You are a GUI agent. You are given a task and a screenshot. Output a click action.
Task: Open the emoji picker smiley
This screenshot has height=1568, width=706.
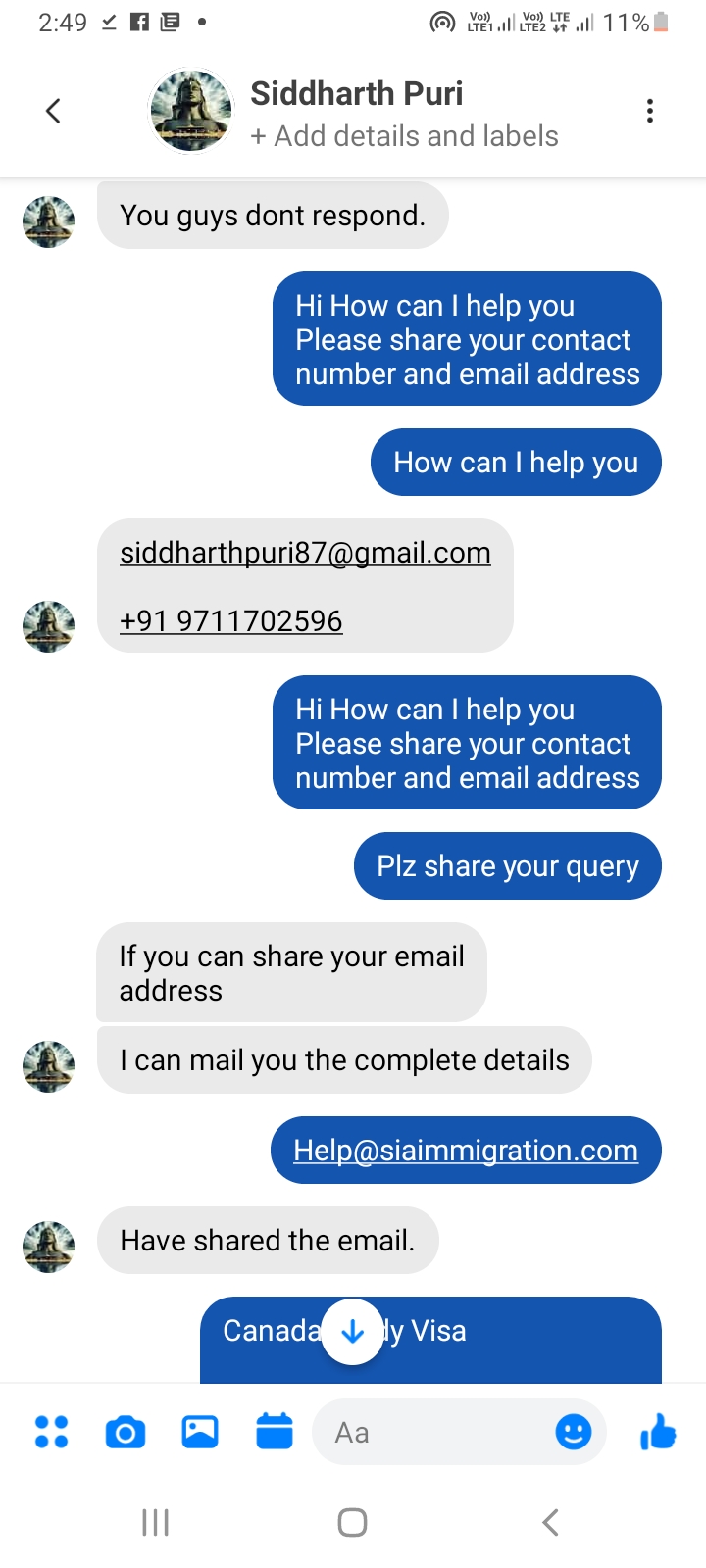pyautogui.click(x=574, y=1433)
